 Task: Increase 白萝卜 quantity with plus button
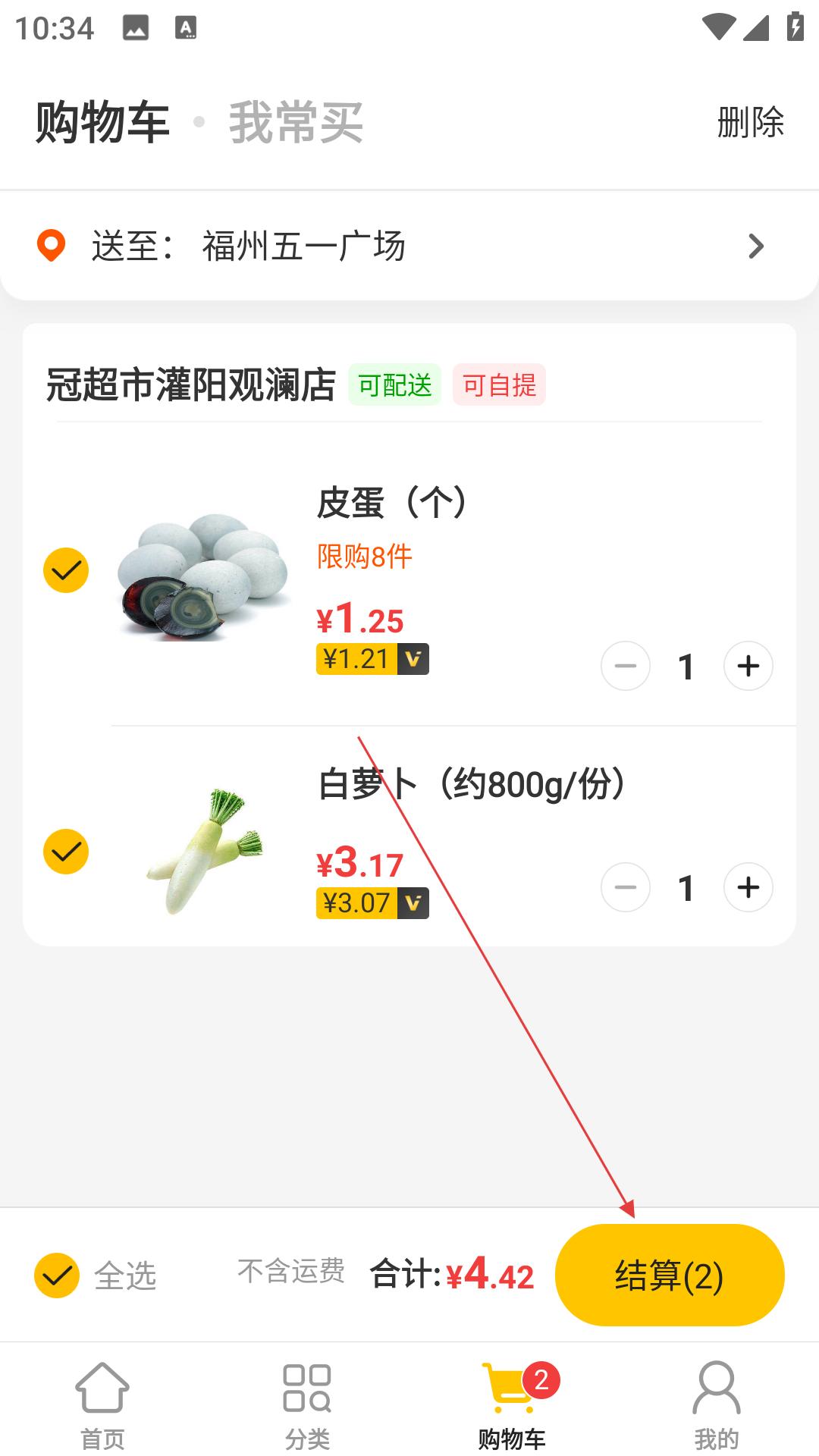coord(748,887)
